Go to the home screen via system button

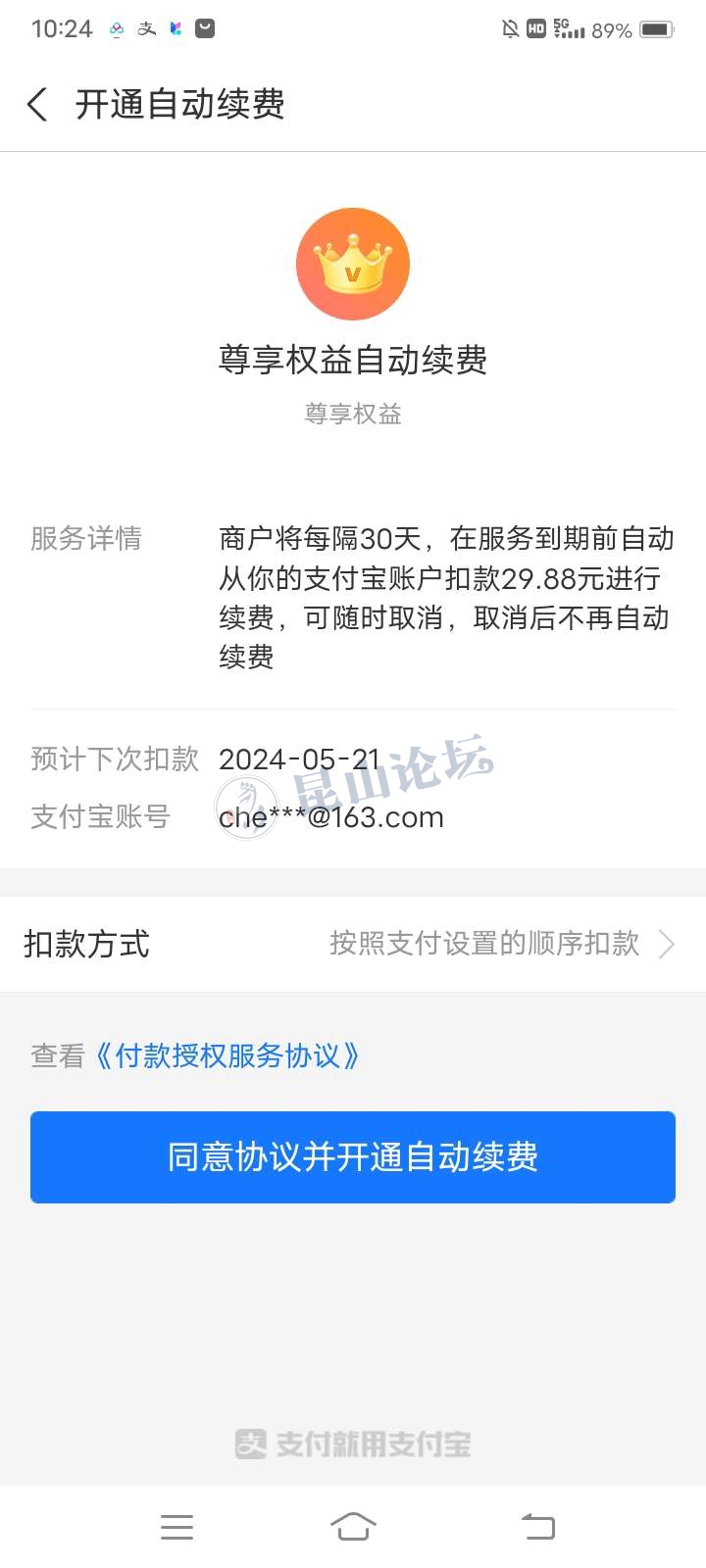(x=353, y=1527)
